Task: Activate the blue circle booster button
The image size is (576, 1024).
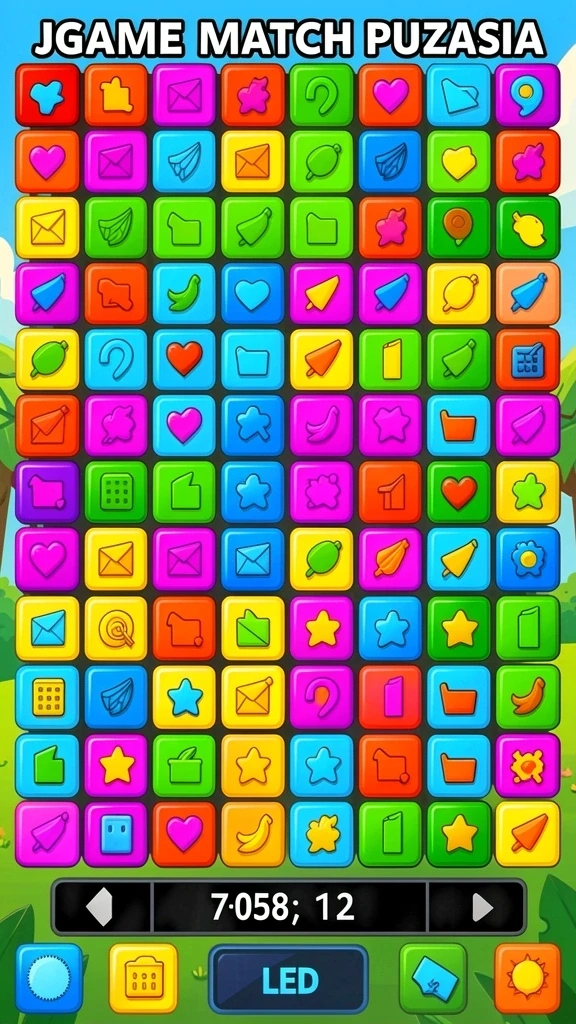Action: [x=49, y=978]
